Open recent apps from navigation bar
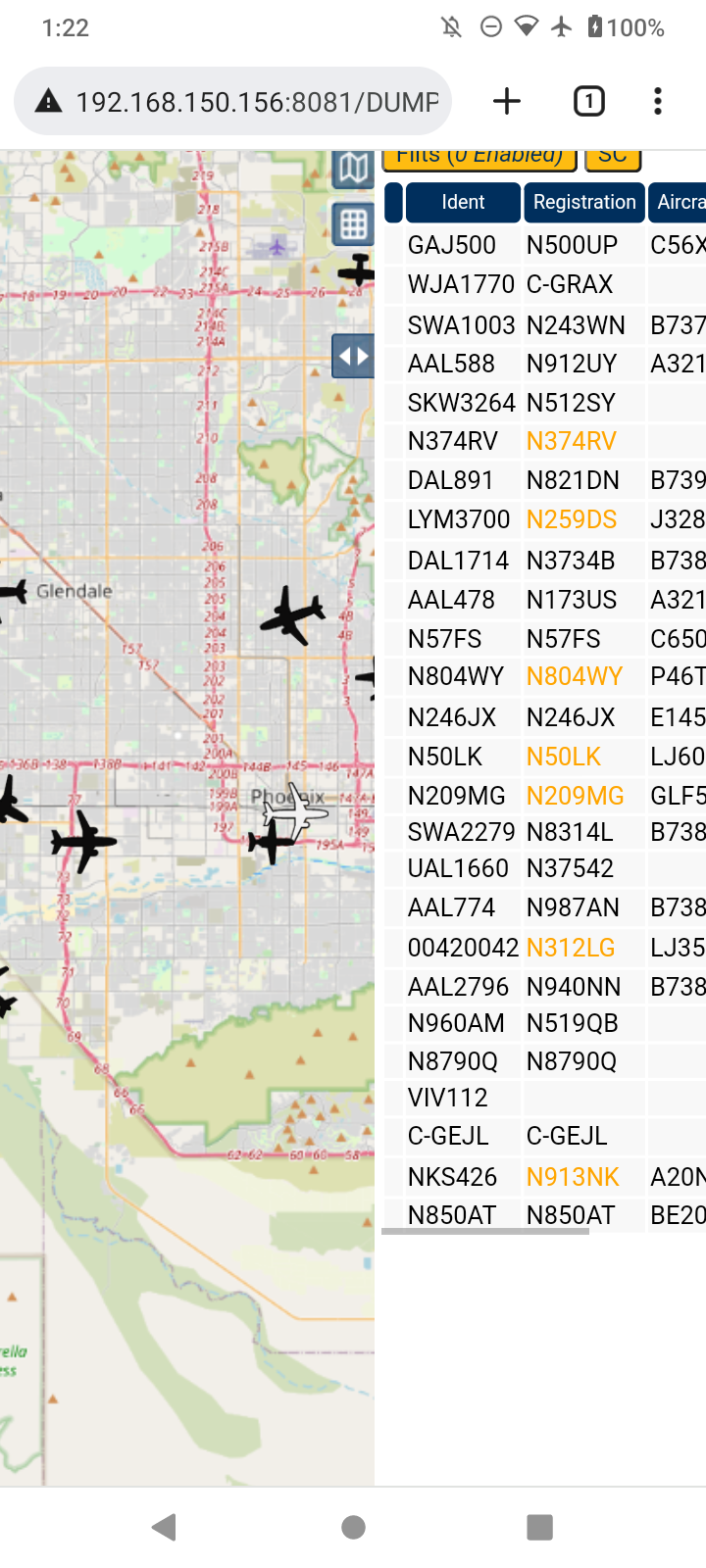The height and width of the screenshot is (1568, 706). tap(539, 1527)
